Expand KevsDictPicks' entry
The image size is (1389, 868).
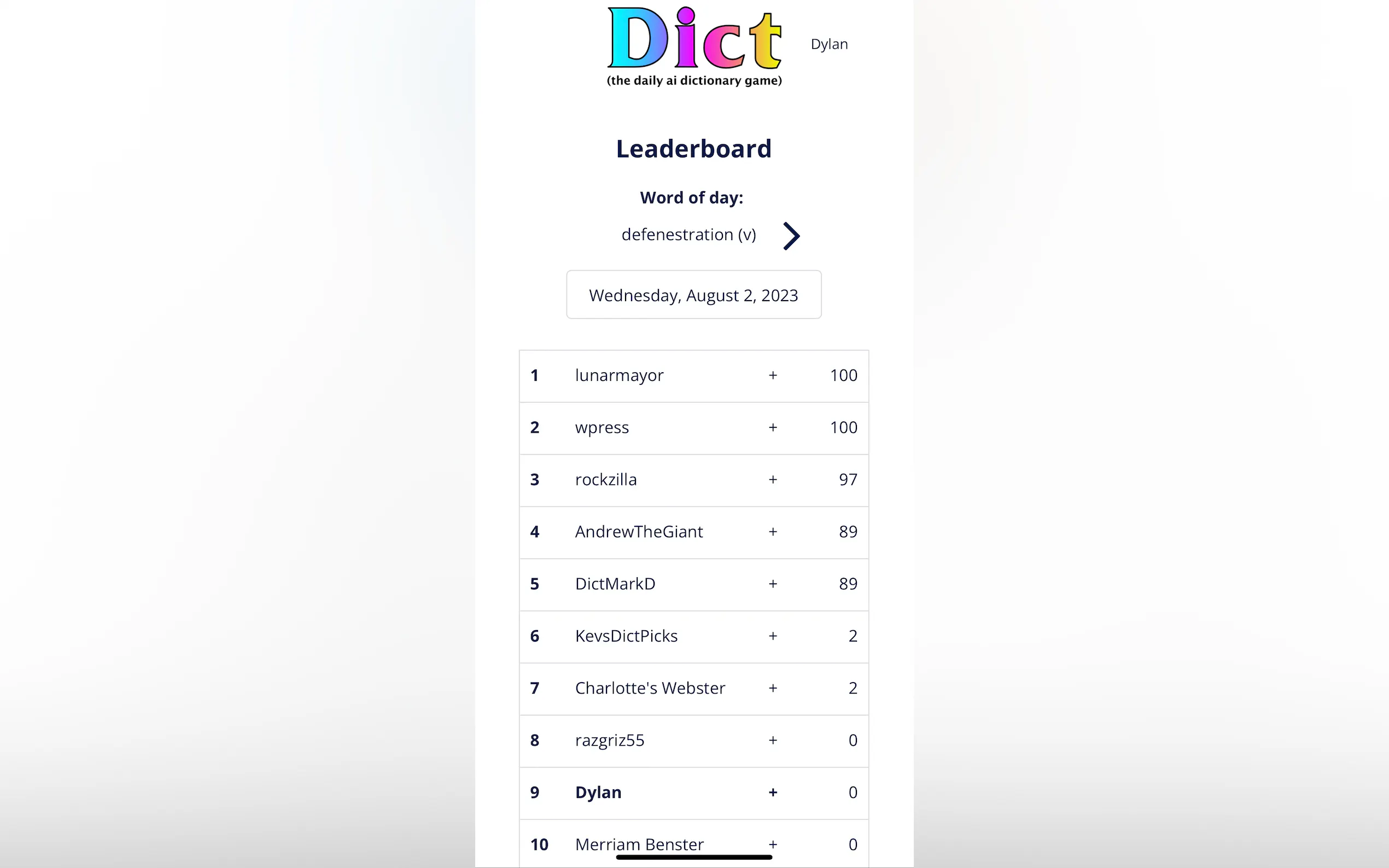(772, 636)
